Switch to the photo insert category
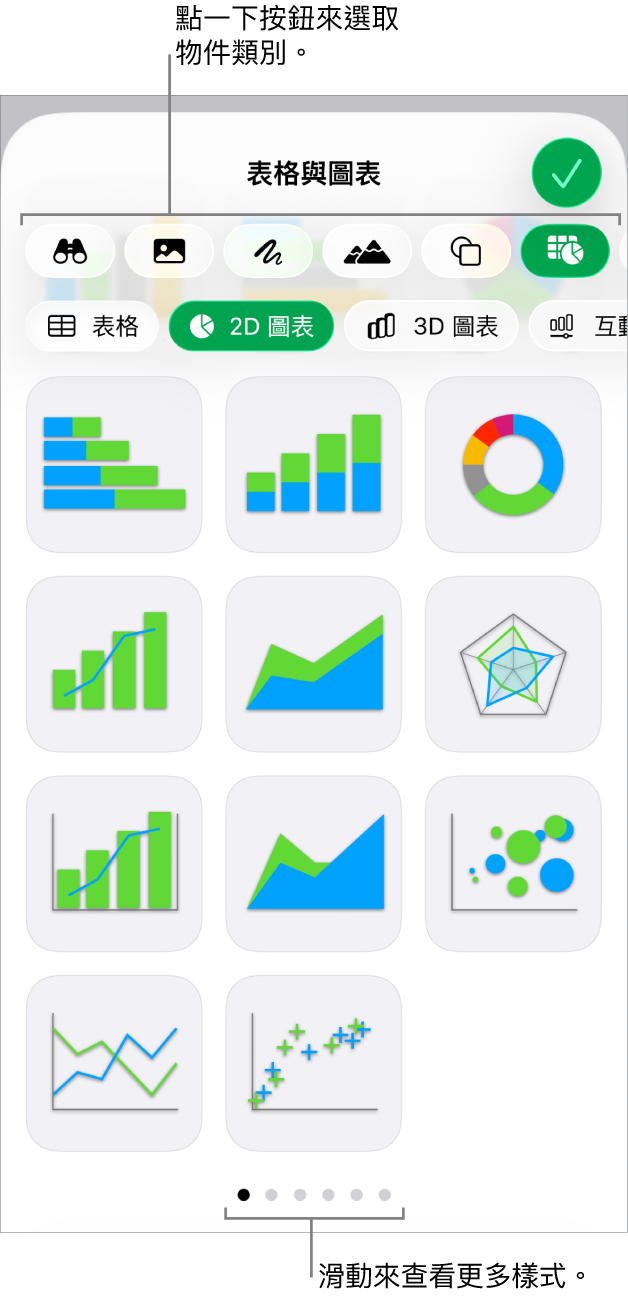Screen dimensions: 628x1301 point(169,250)
